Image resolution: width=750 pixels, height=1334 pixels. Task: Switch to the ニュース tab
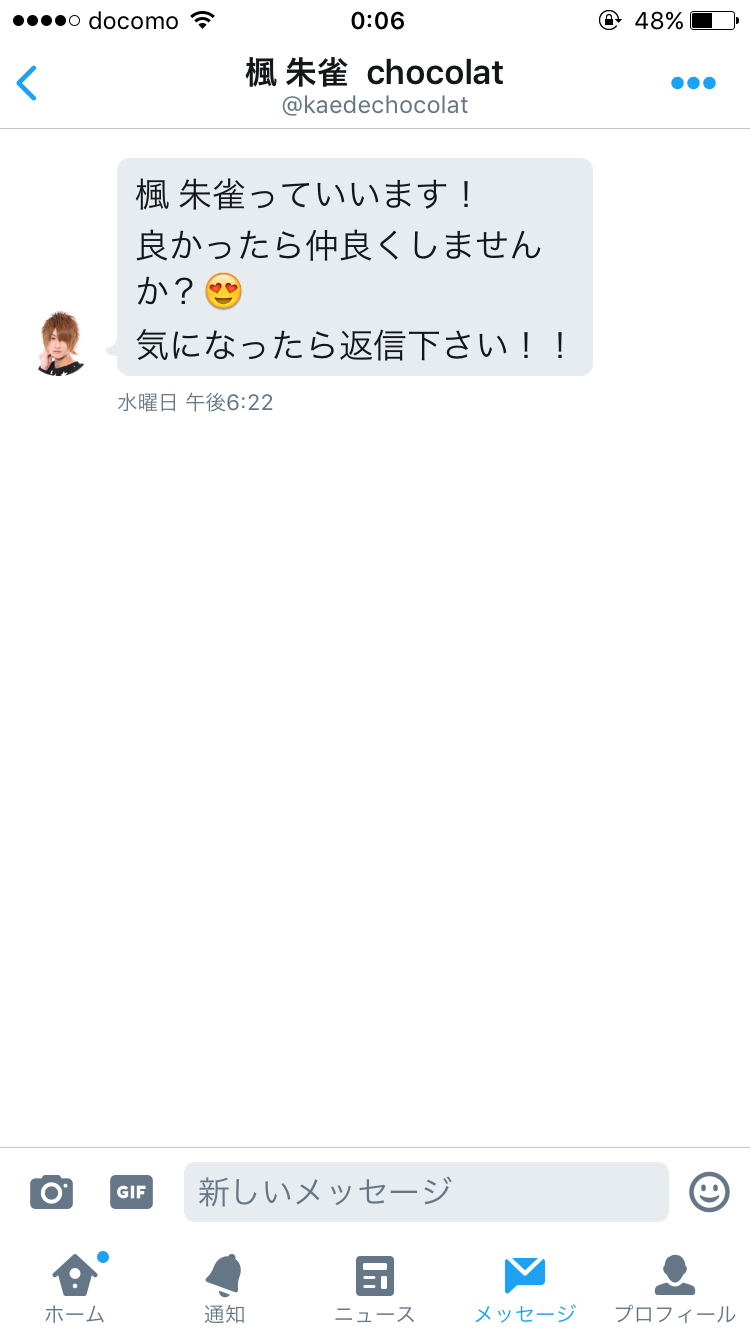(375, 1288)
